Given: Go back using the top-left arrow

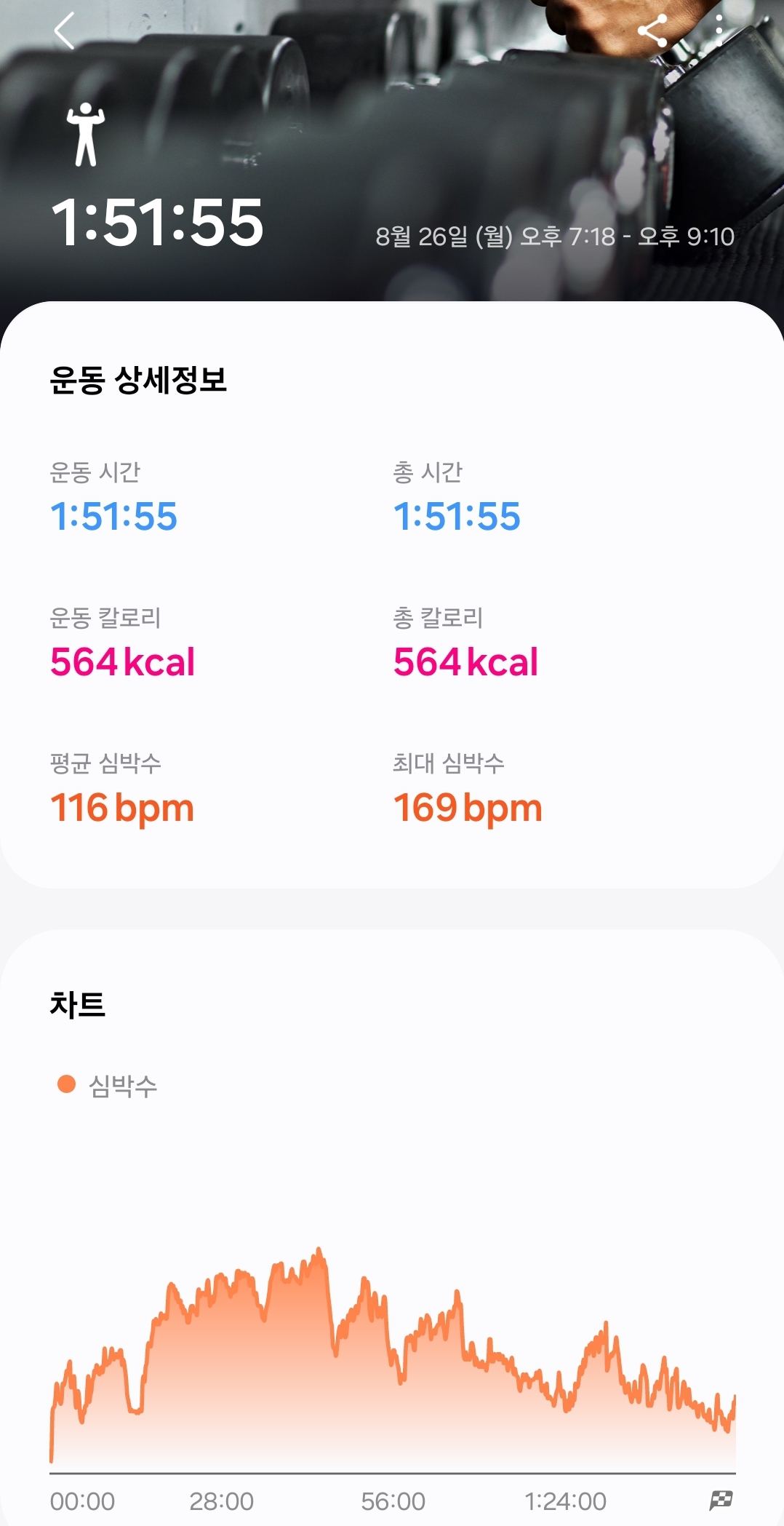Looking at the screenshot, I should coord(64,31).
